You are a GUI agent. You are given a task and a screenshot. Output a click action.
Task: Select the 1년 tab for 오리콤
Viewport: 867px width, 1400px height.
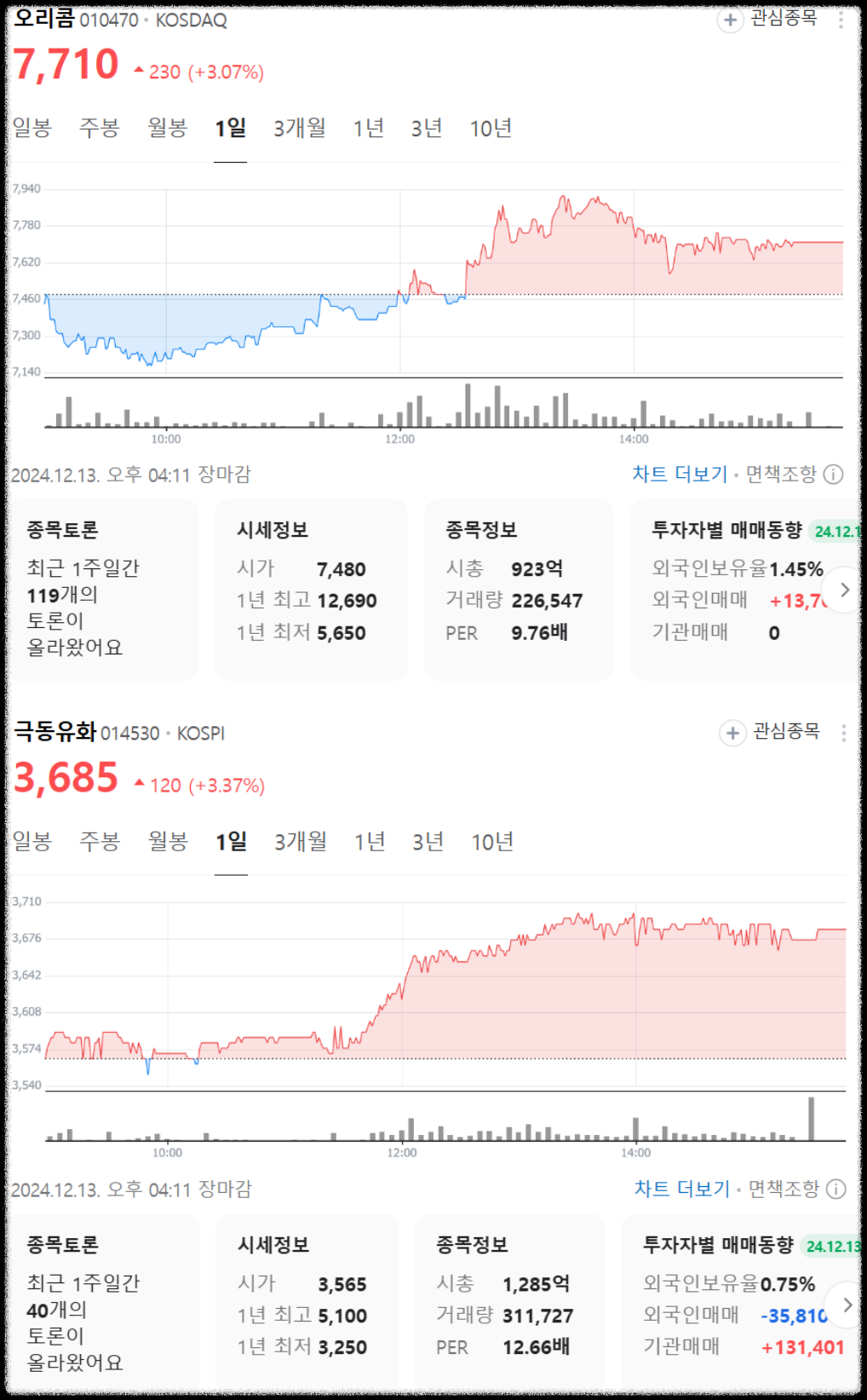(x=367, y=127)
